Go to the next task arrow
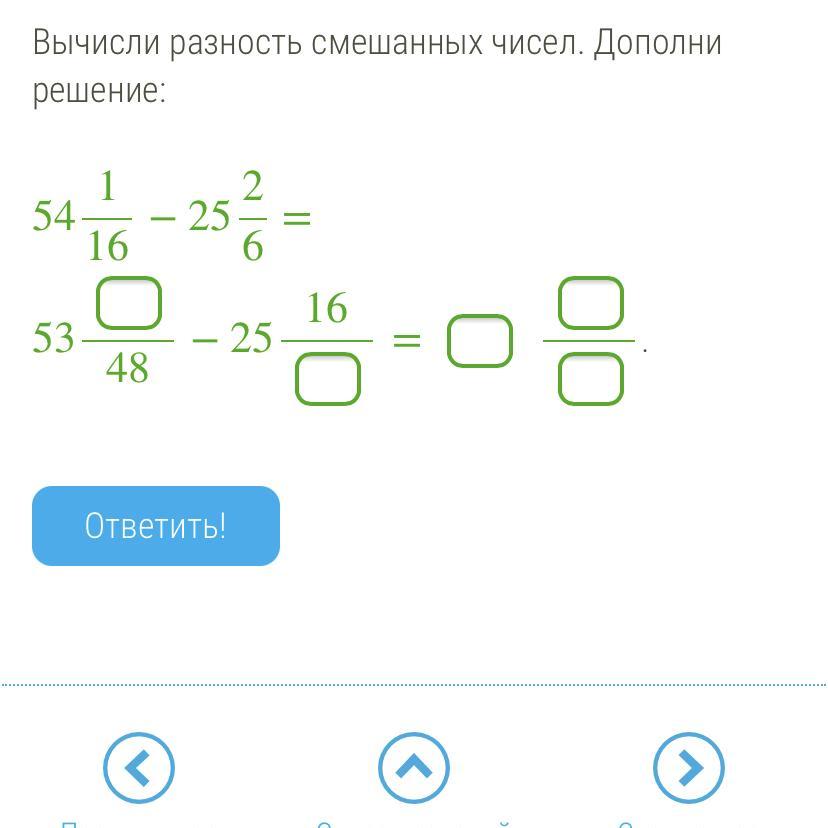 coord(689,768)
